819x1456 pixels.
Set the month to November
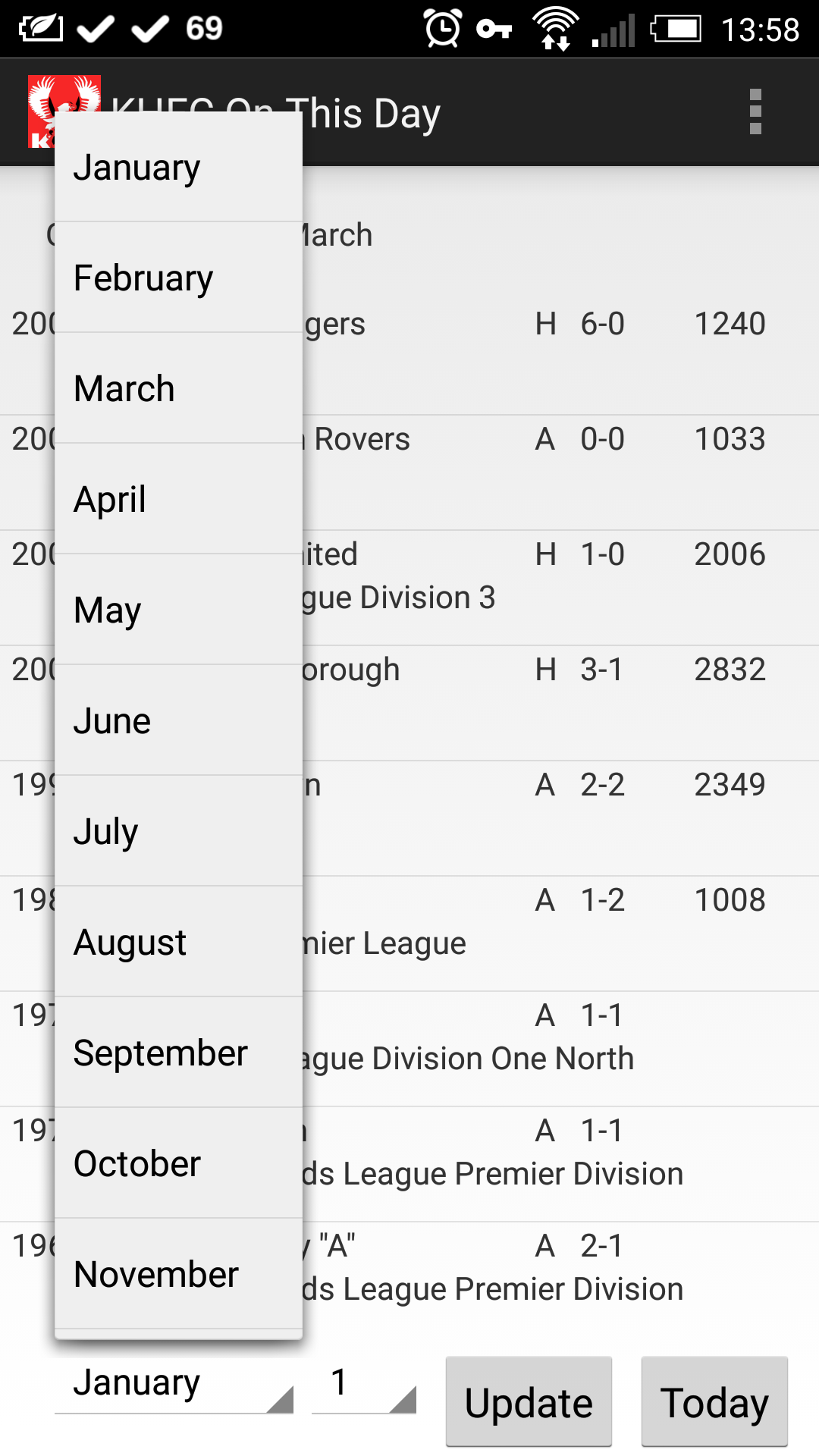(x=178, y=1275)
